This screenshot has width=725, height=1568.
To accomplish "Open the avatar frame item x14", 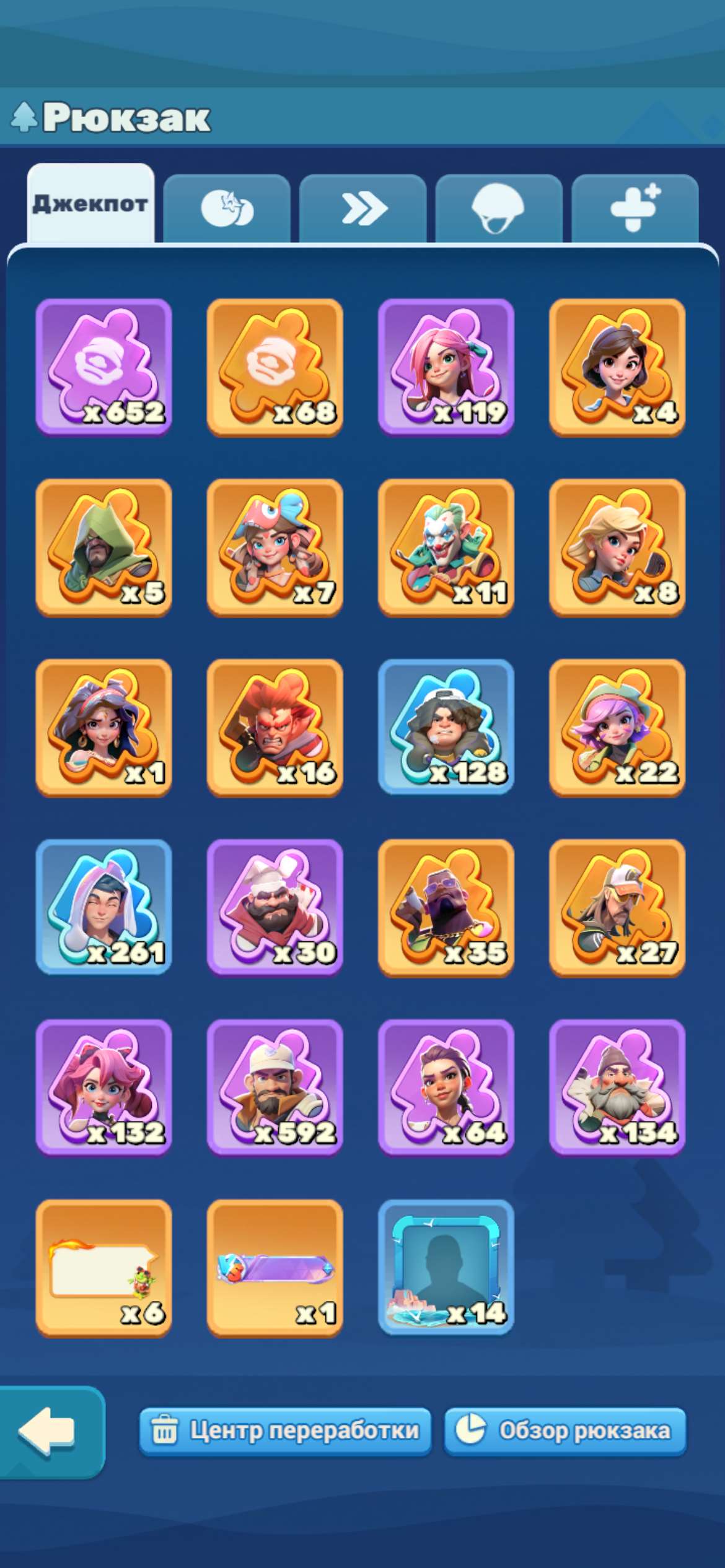I will (446, 1268).
